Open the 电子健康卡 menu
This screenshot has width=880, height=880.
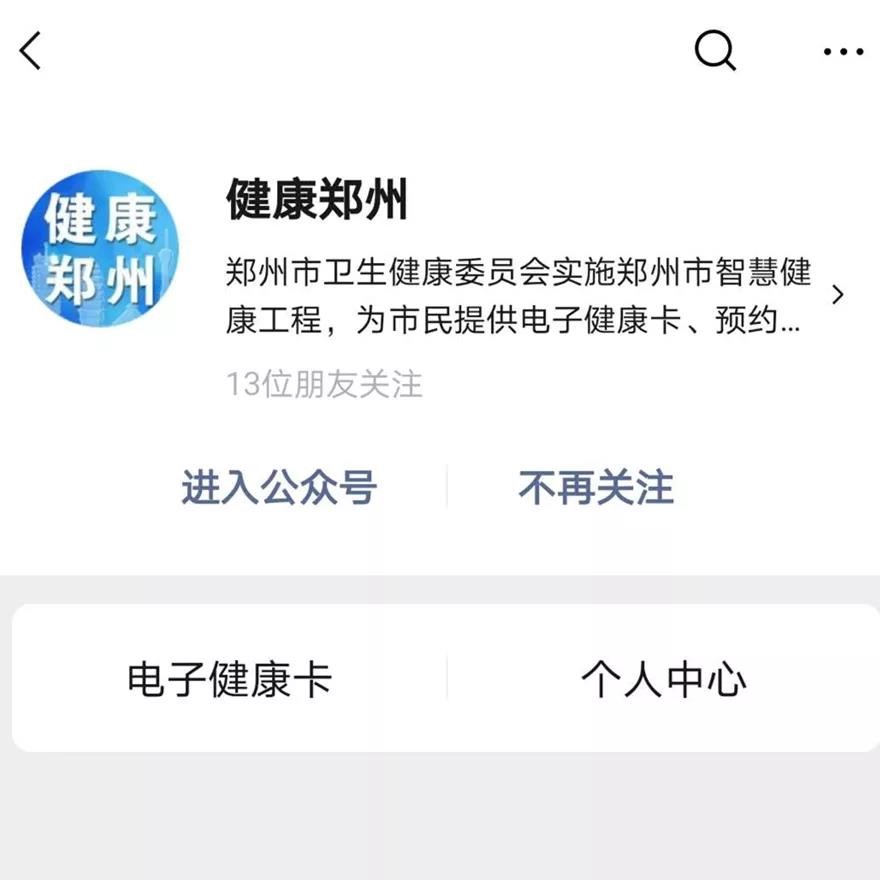coord(229,680)
